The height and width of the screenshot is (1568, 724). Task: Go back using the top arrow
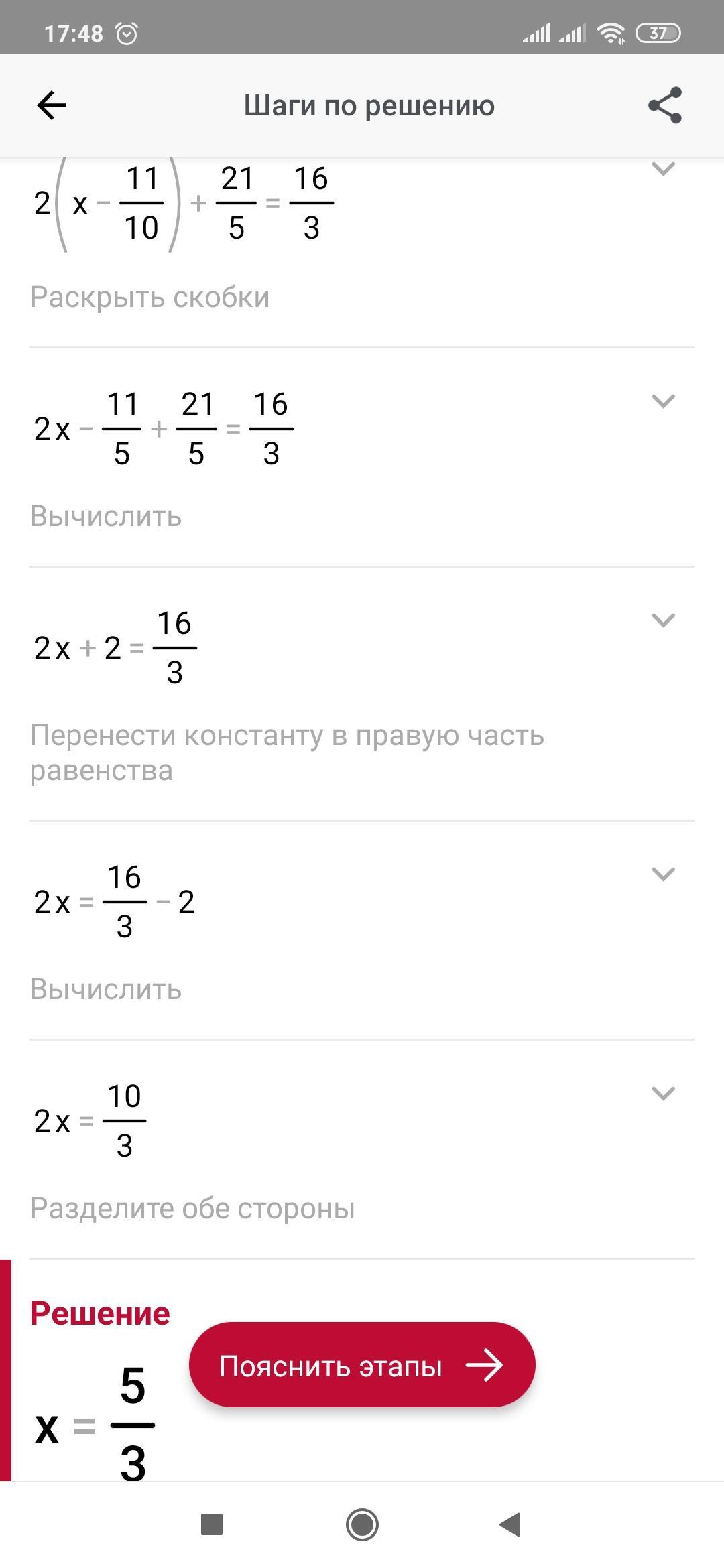tap(52, 105)
